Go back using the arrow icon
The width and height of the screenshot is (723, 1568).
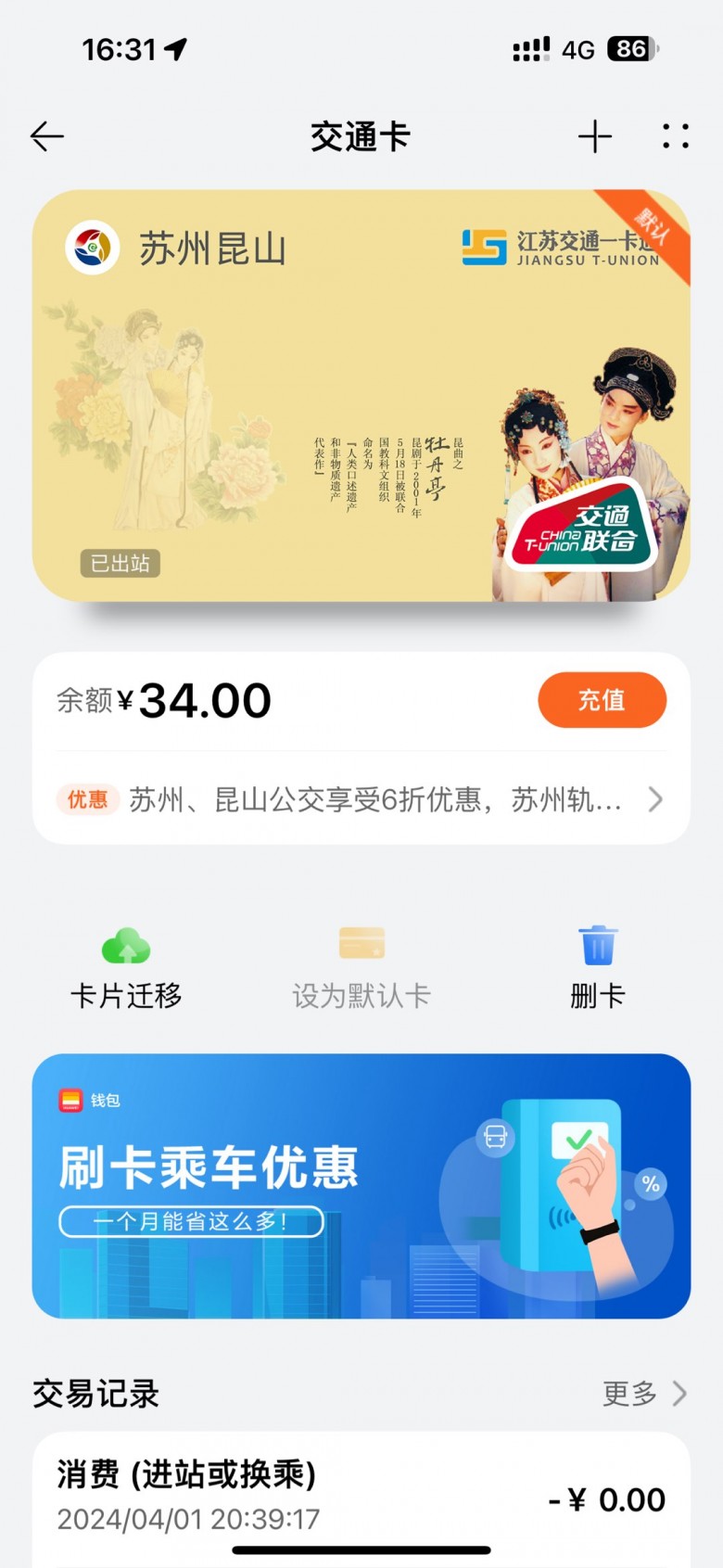click(x=46, y=136)
